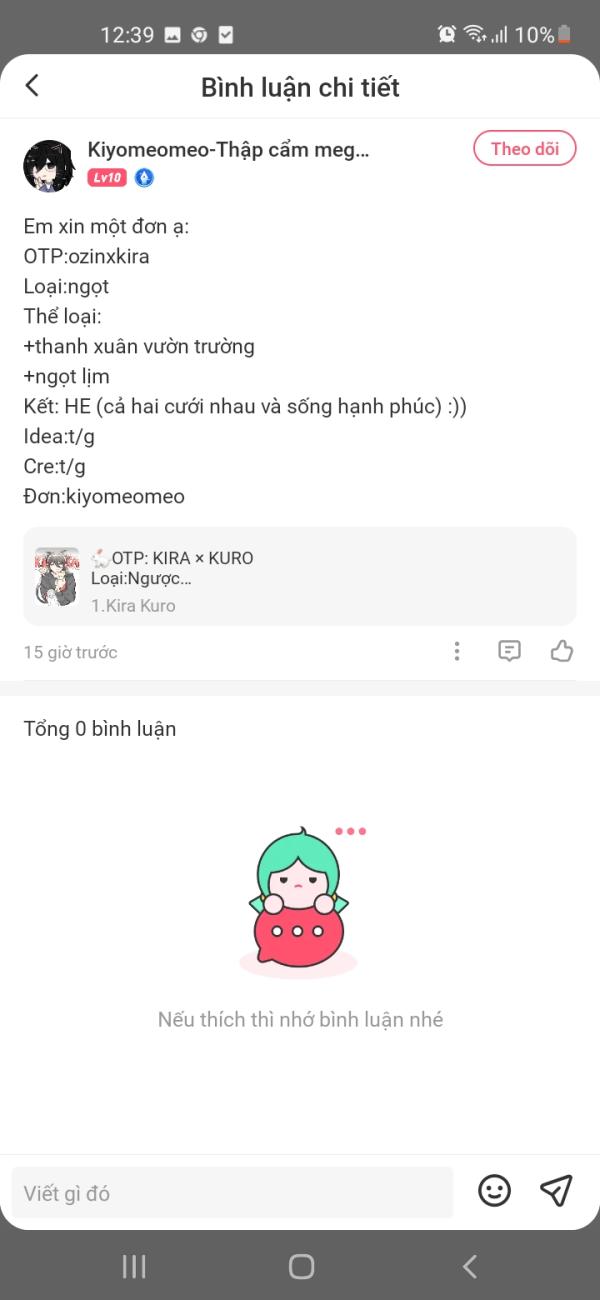
Task: Open the emoji picker
Action: tap(494, 1190)
